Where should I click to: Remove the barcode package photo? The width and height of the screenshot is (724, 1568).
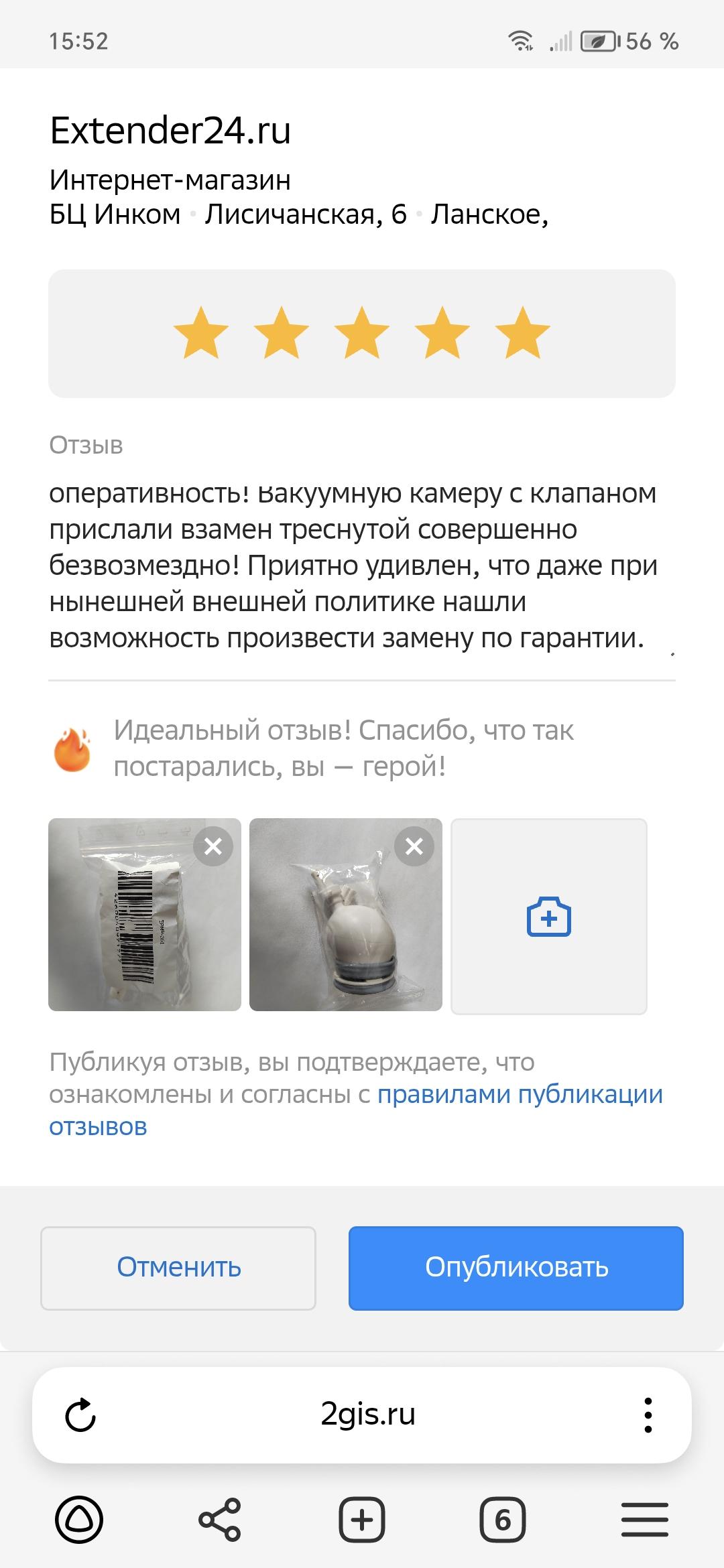213,847
